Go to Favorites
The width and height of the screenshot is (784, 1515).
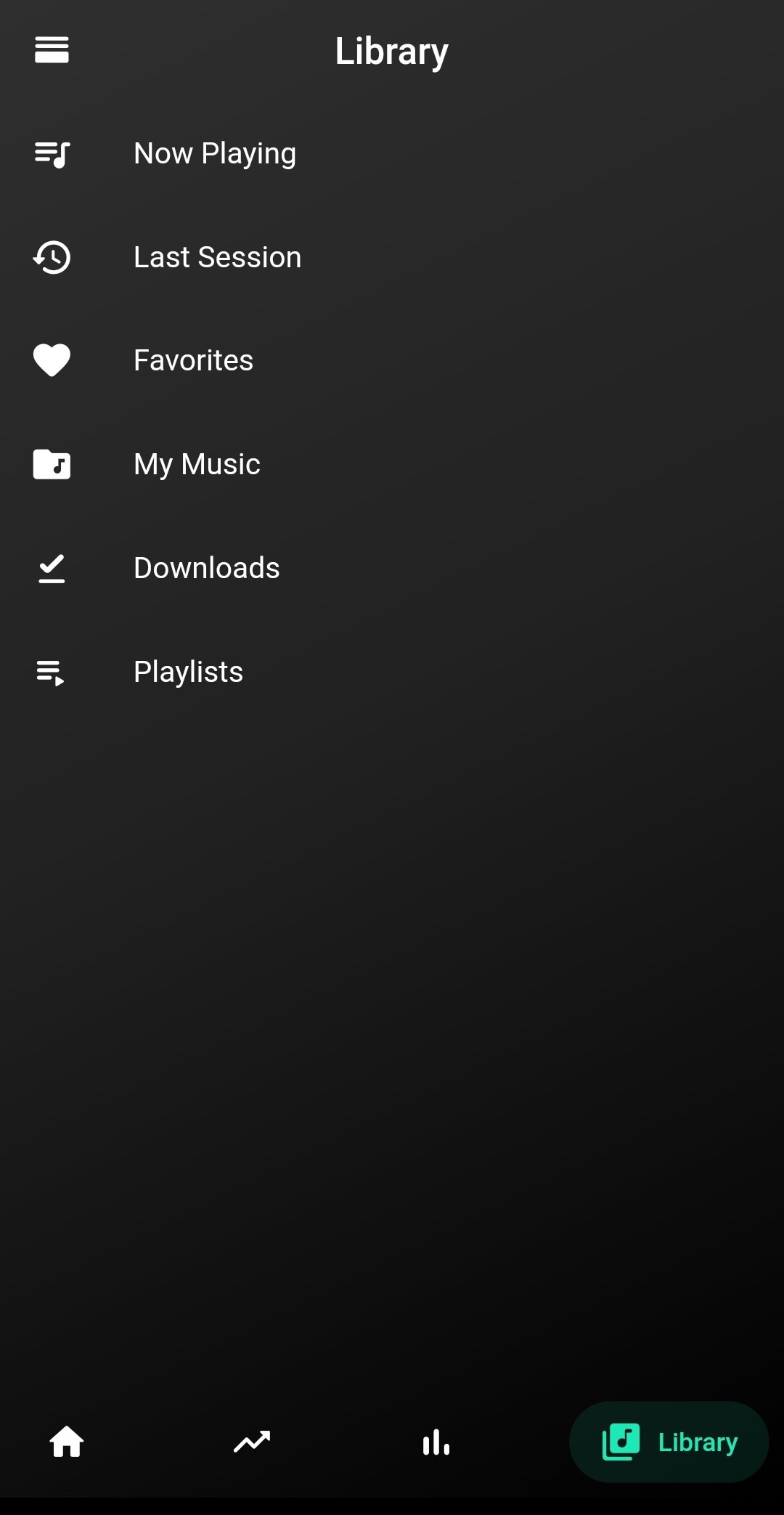(x=392, y=361)
